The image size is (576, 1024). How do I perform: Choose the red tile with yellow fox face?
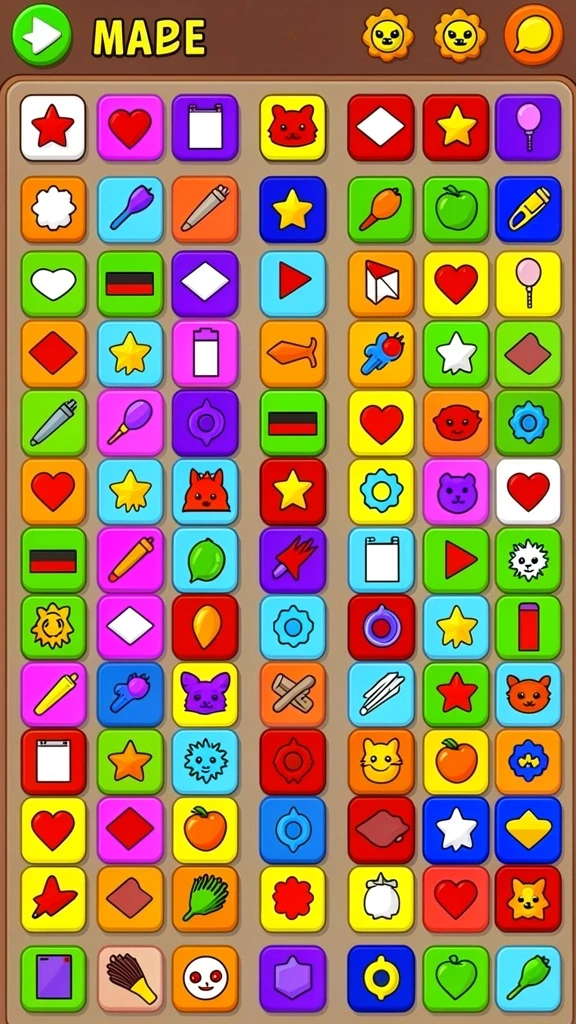(x=528, y=899)
